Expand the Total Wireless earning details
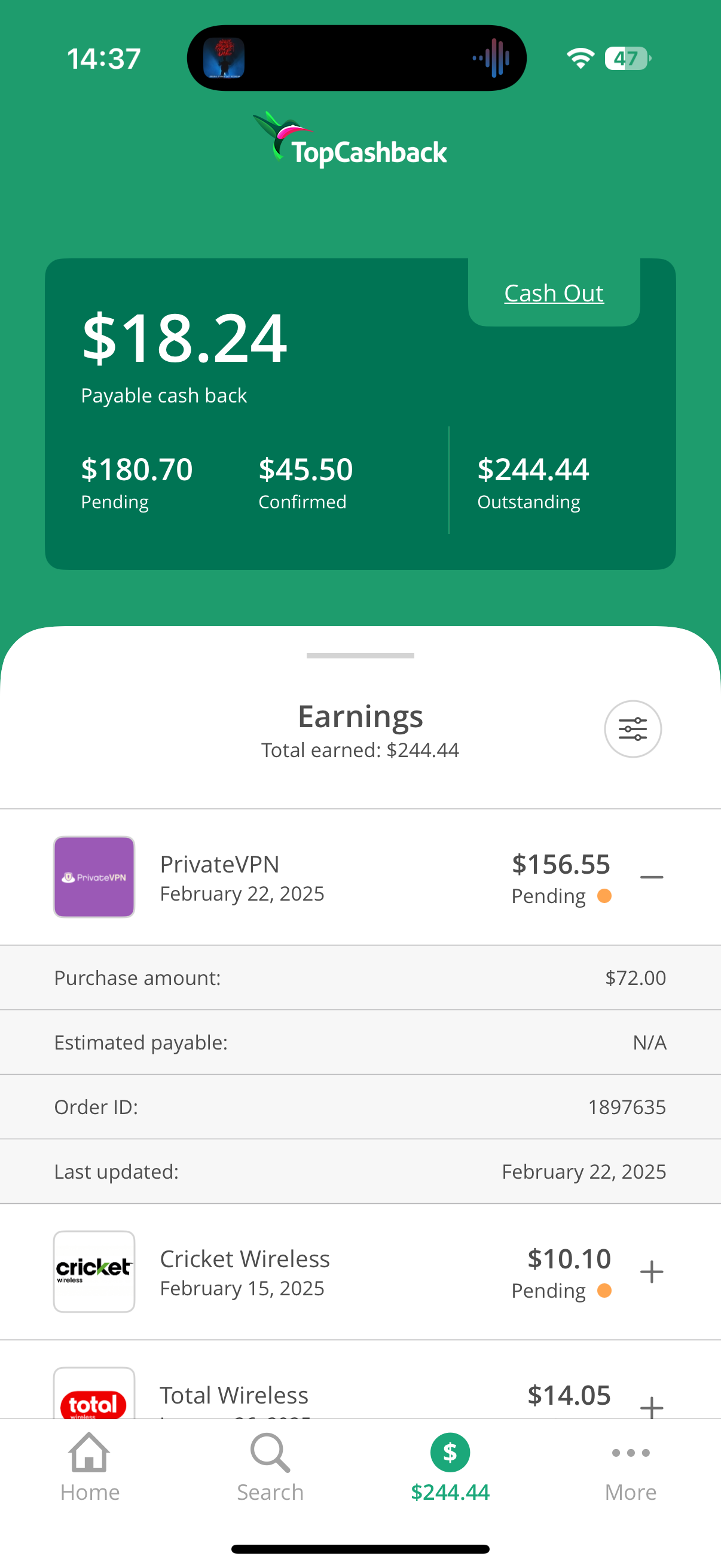 pos(652,1407)
